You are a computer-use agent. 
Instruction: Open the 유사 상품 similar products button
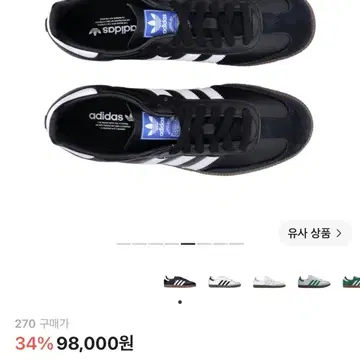pos(315,233)
